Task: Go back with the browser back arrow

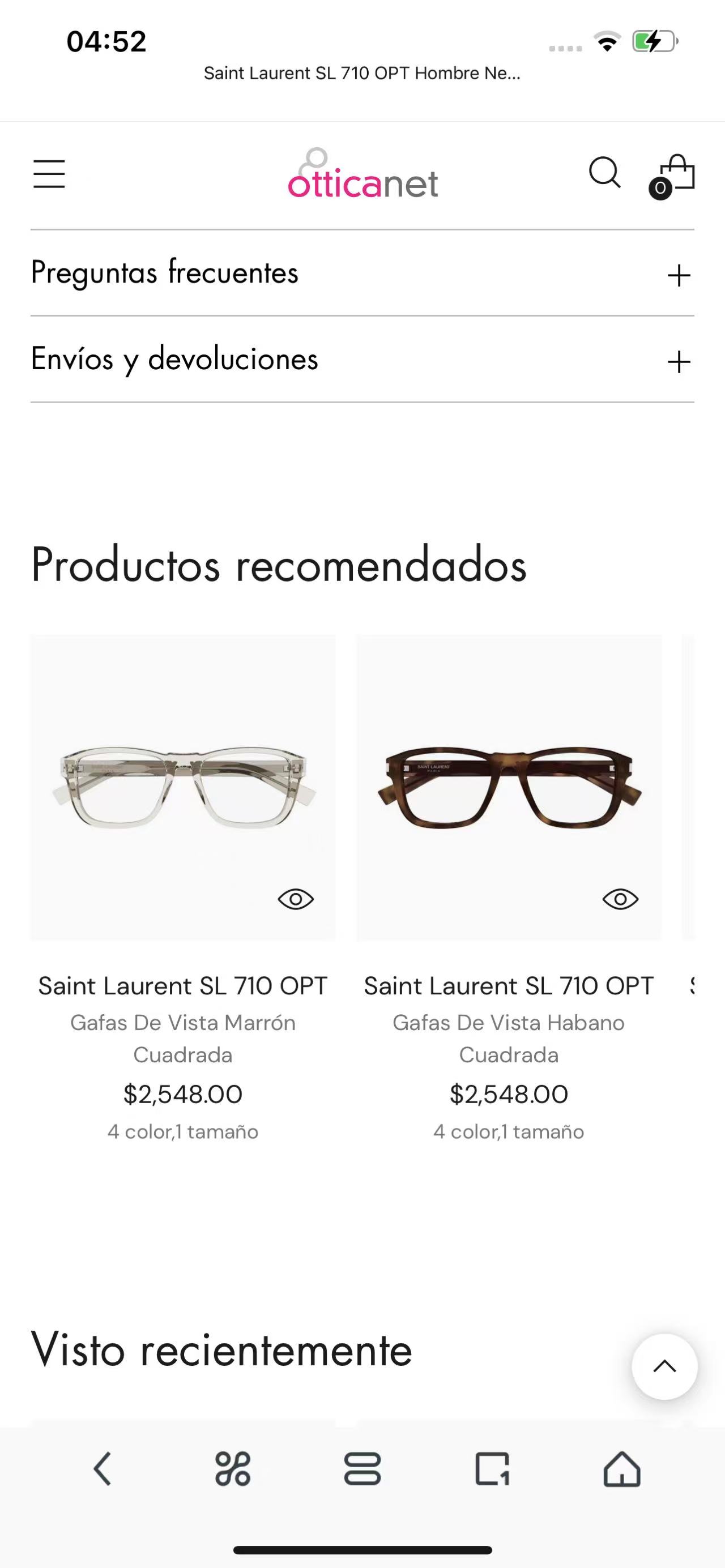Action: [103, 1469]
